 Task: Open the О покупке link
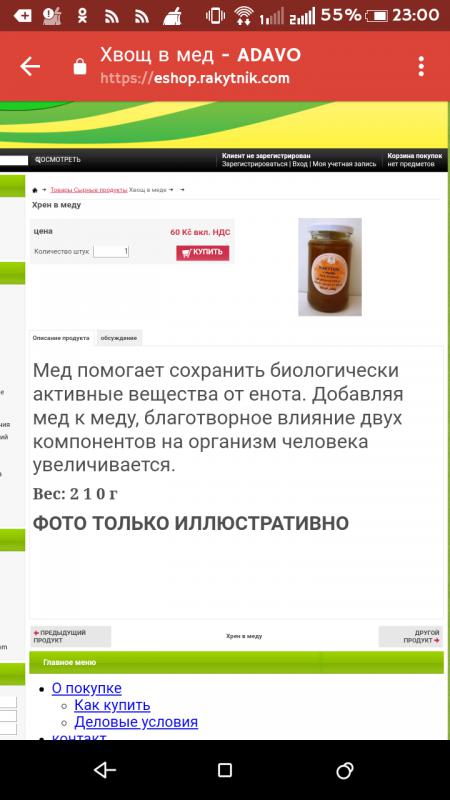tap(87, 688)
